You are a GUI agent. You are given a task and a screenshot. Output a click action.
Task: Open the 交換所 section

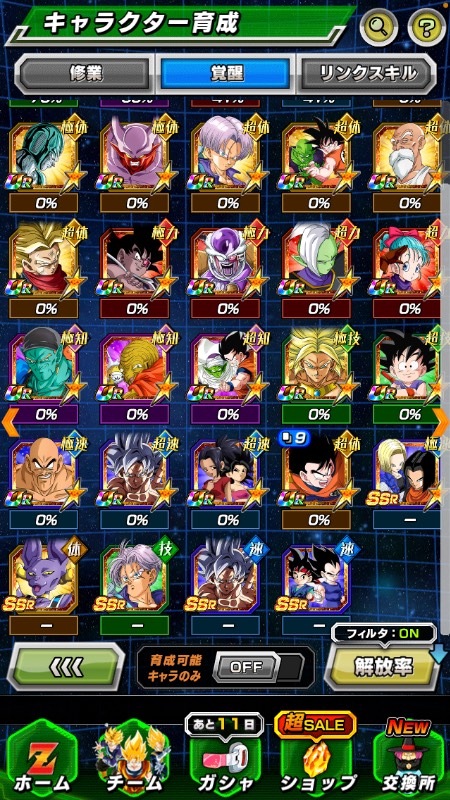[x=408, y=760]
